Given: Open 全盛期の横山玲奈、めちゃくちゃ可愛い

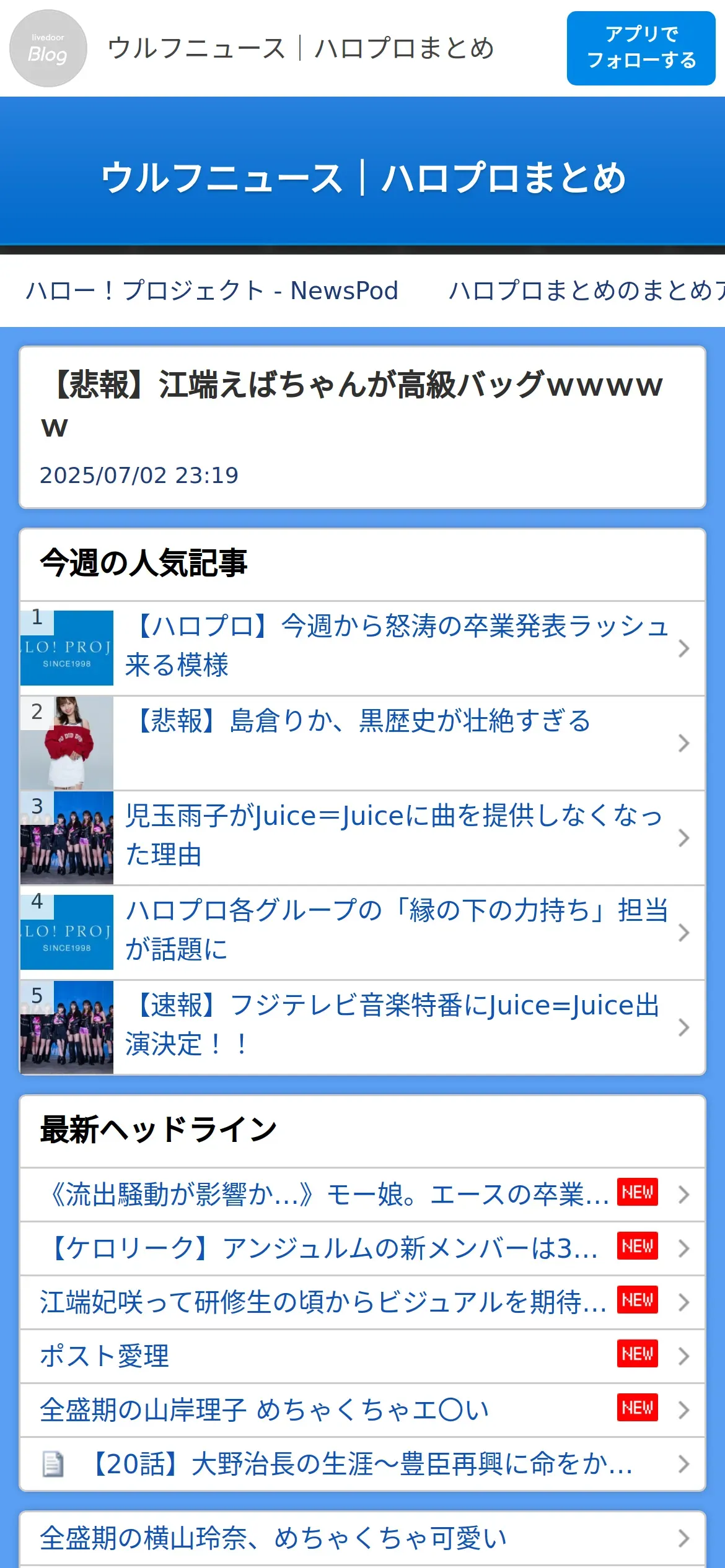Looking at the screenshot, I should click(274, 1538).
